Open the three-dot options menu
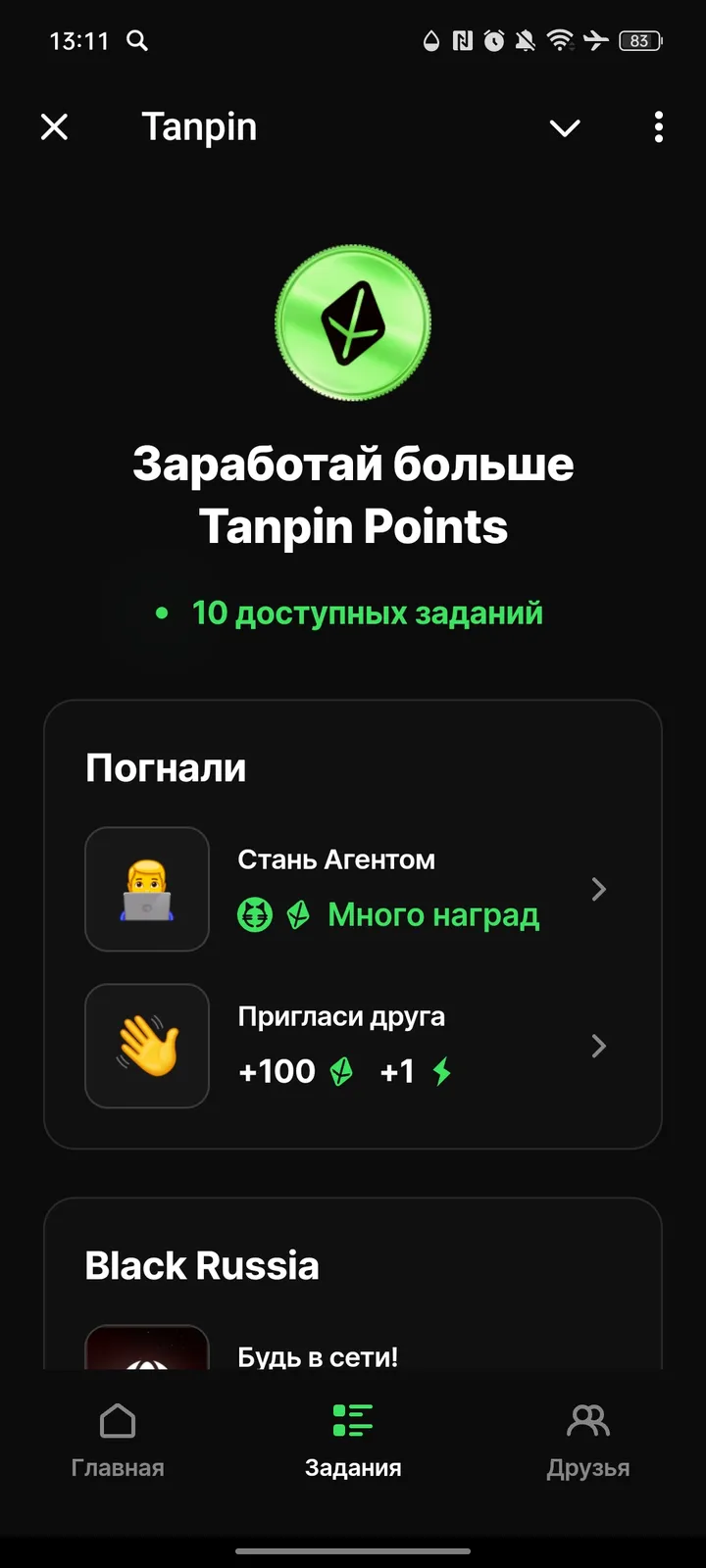The width and height of the screenshot is (706, 1568). (x=658, y=127)
